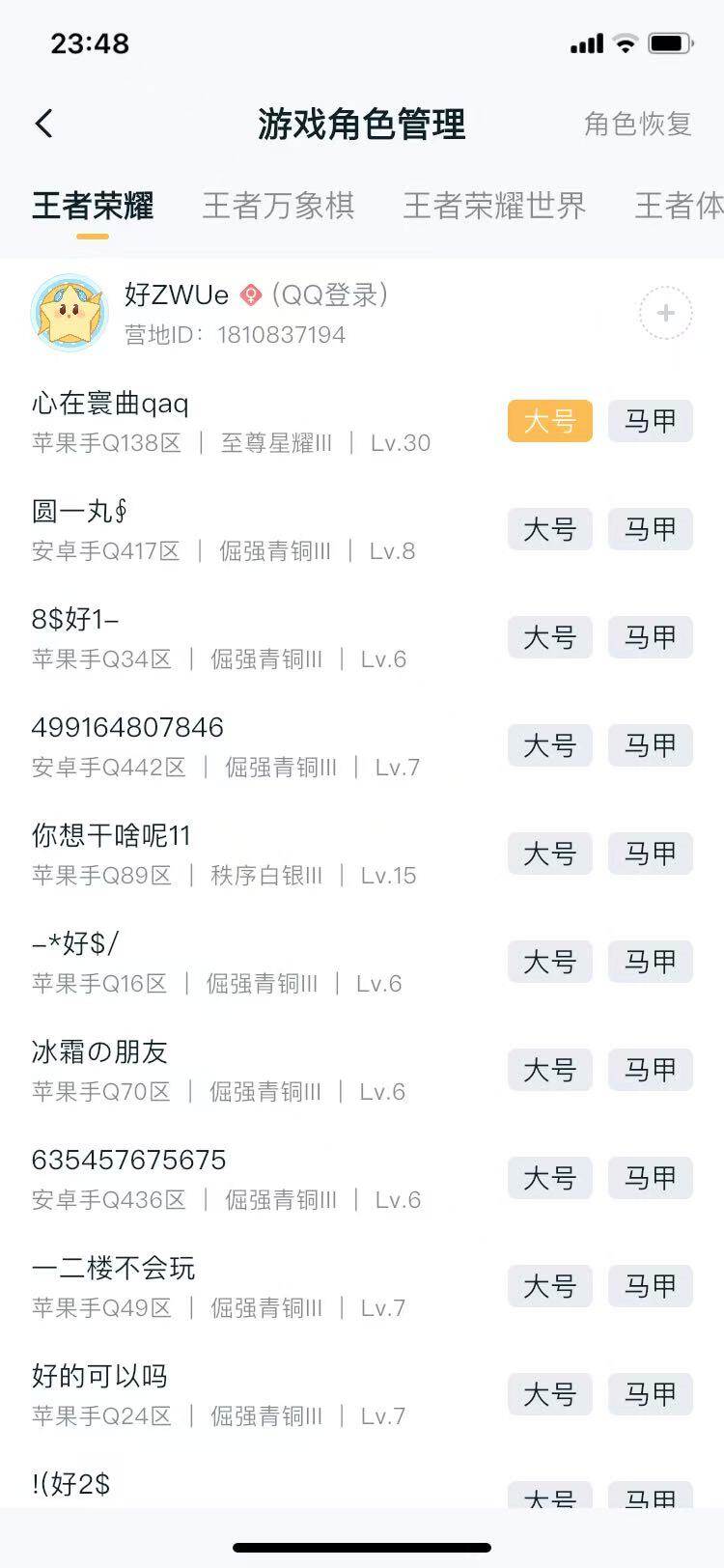Open the star avatar of 好ZWUe
724x1568 pixels.
click(69, 313)
